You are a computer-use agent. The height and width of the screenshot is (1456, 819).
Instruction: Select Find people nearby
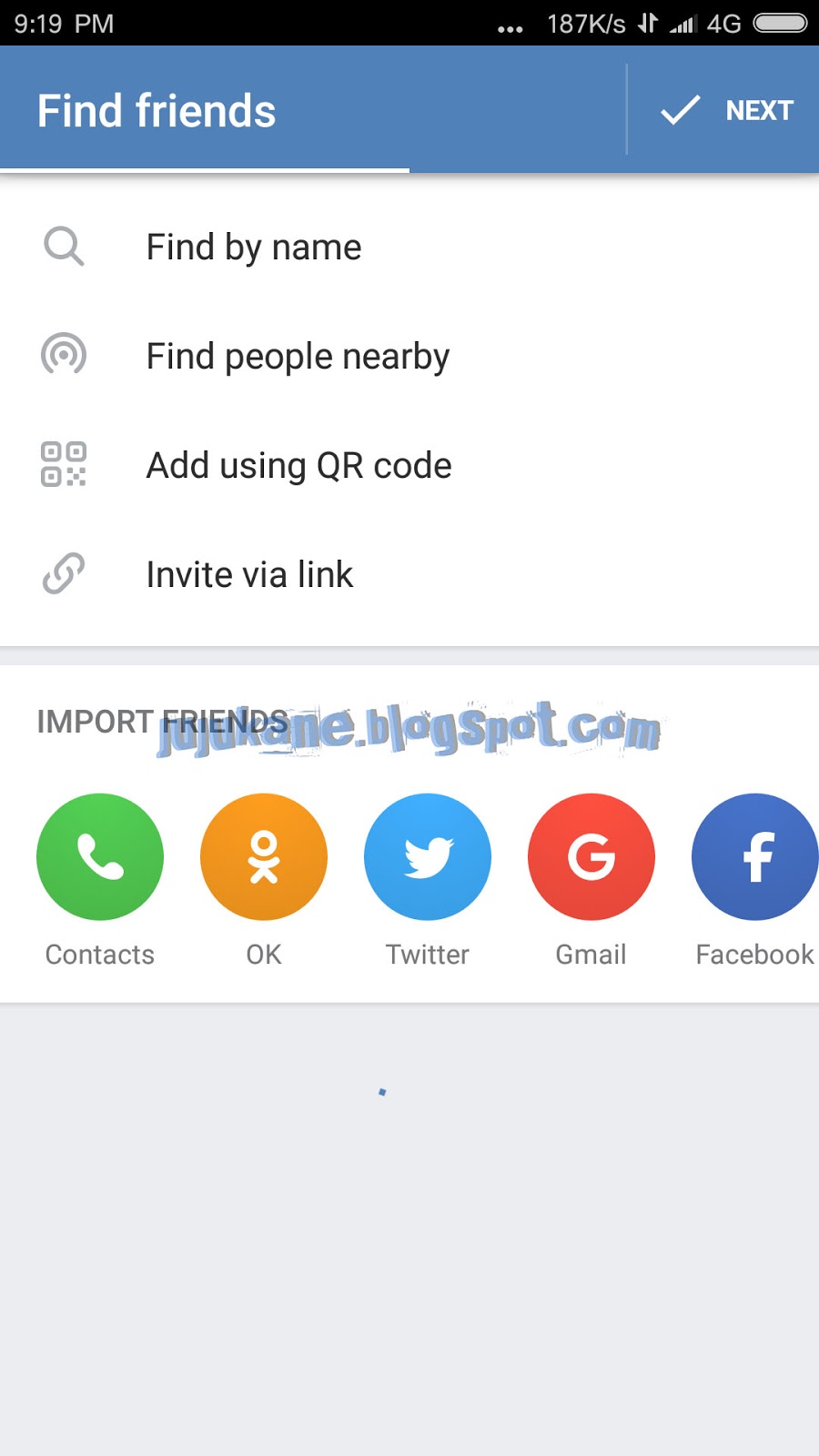[298, 357]
